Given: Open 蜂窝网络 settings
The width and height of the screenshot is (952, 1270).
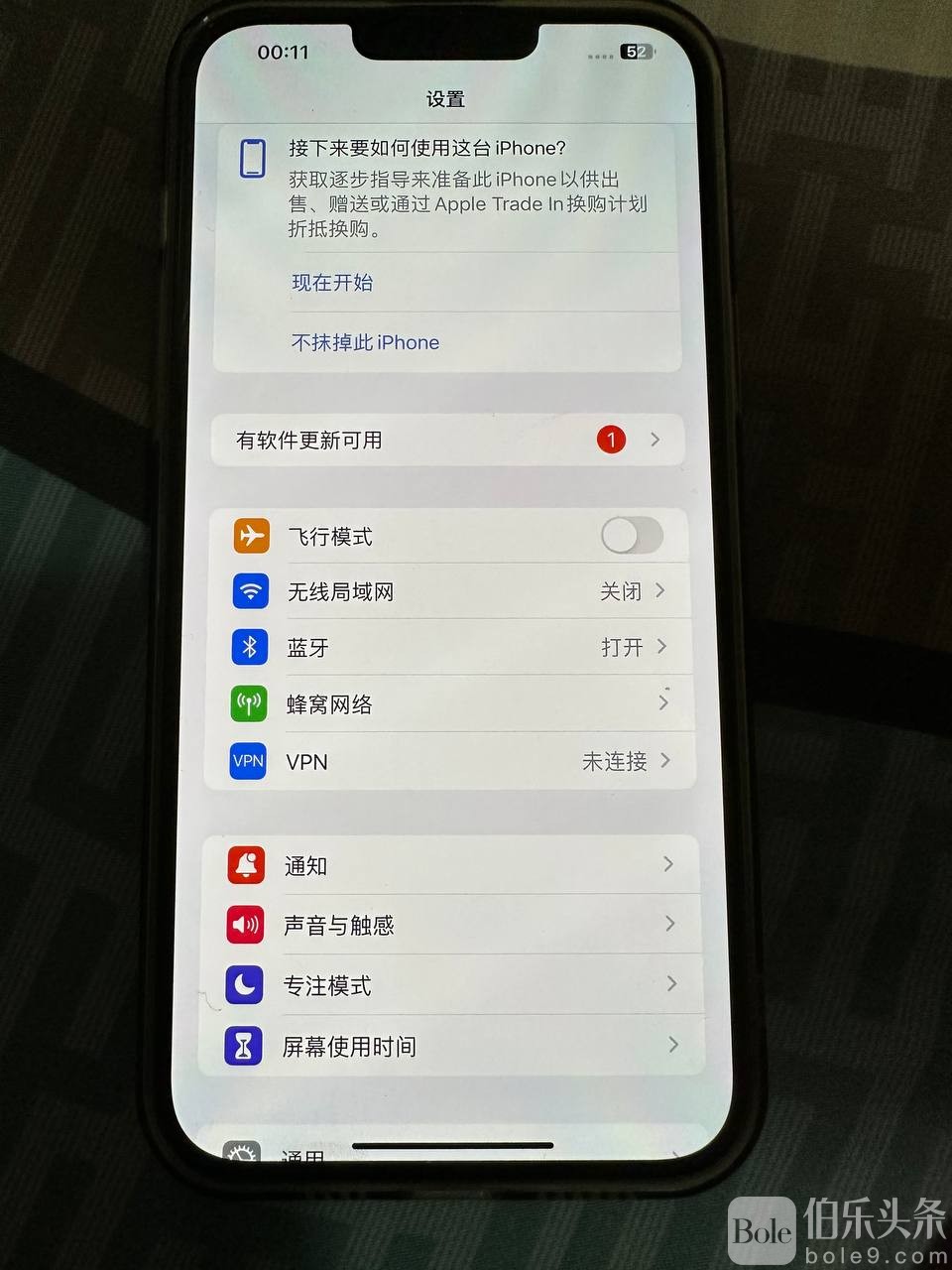Looking at the screenshot, I should pos(446,704).
